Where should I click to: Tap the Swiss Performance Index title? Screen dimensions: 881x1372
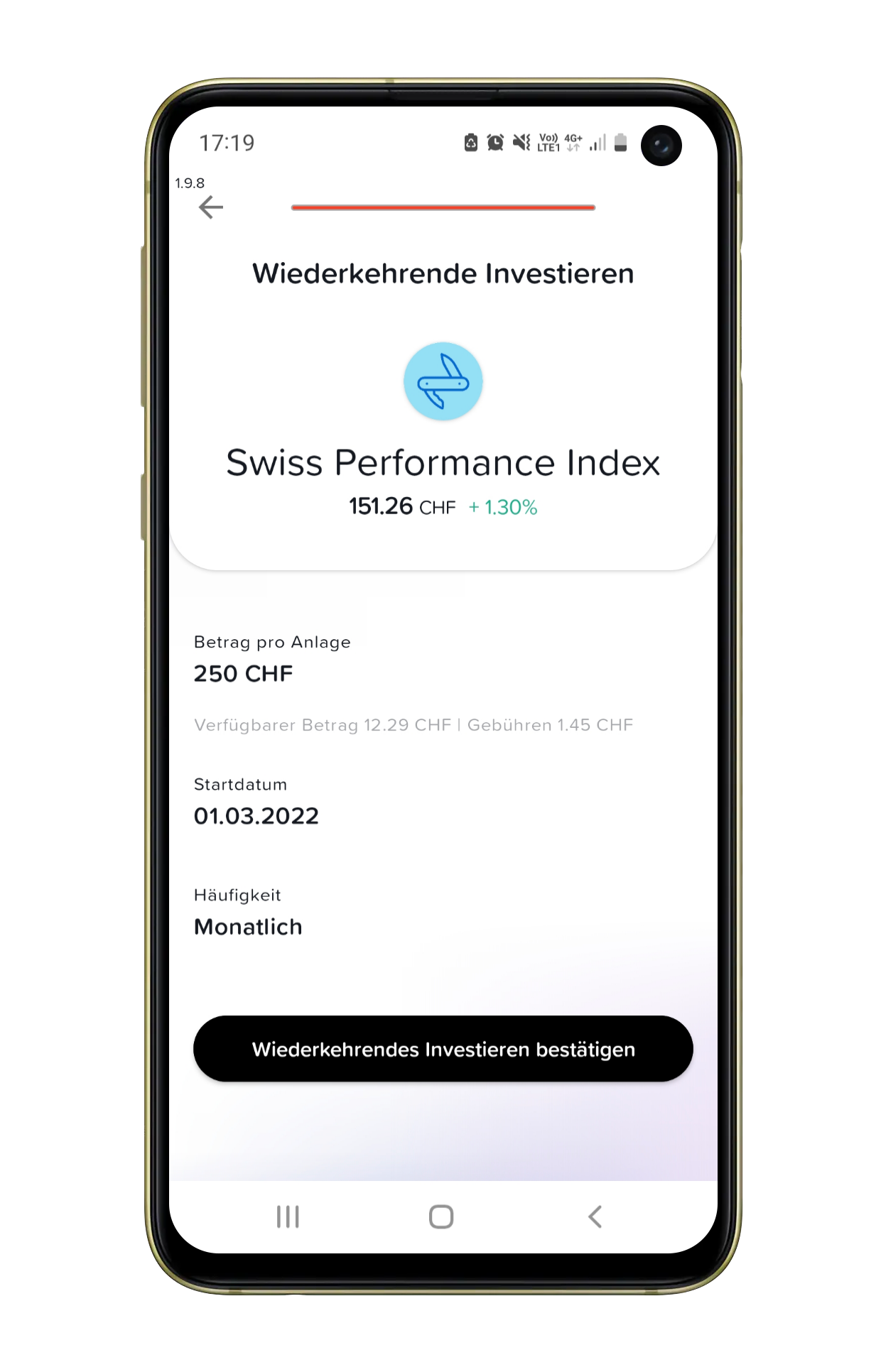pyautogui.click(x=442, y=462)
